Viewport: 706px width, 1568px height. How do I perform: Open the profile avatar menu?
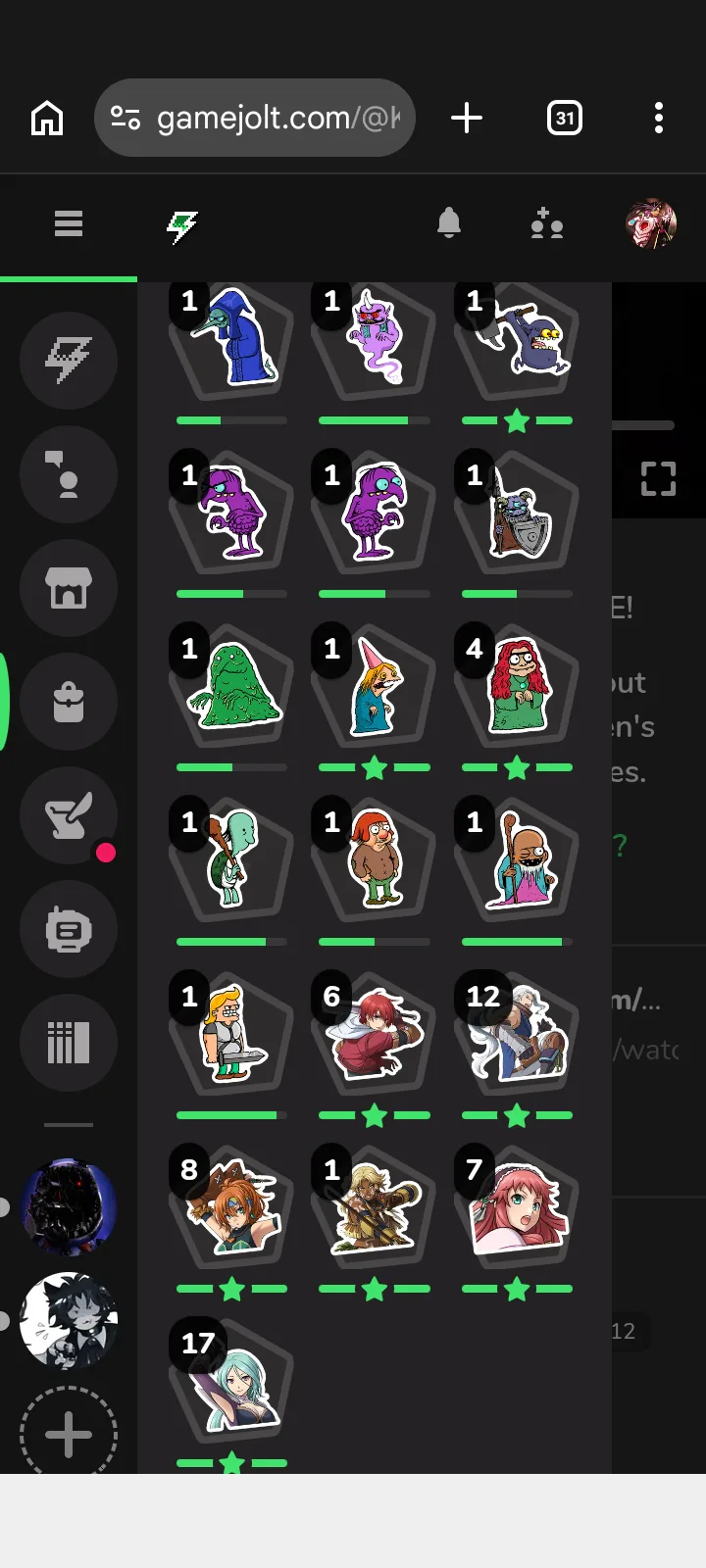(651, 224)
